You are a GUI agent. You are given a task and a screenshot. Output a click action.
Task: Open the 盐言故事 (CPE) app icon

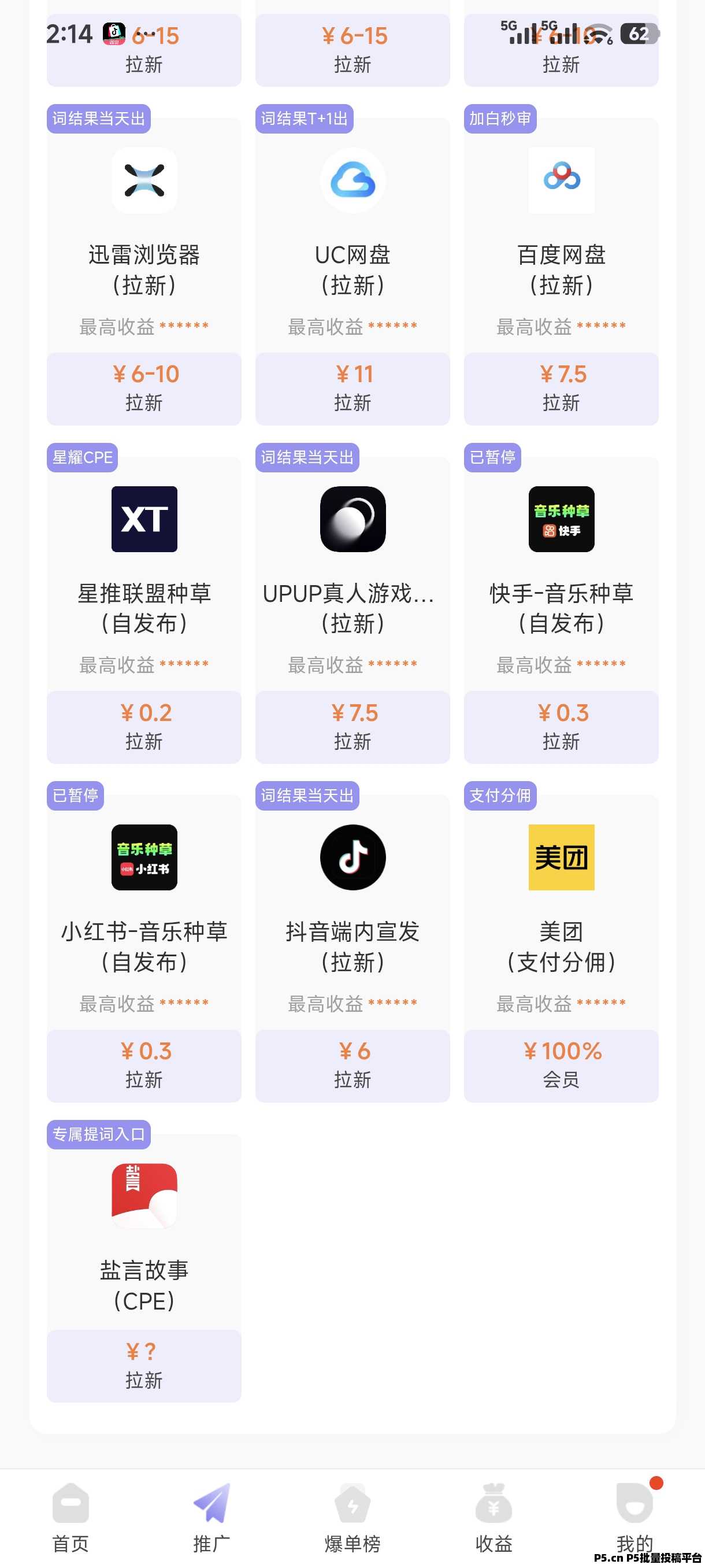pos(143,1195)
